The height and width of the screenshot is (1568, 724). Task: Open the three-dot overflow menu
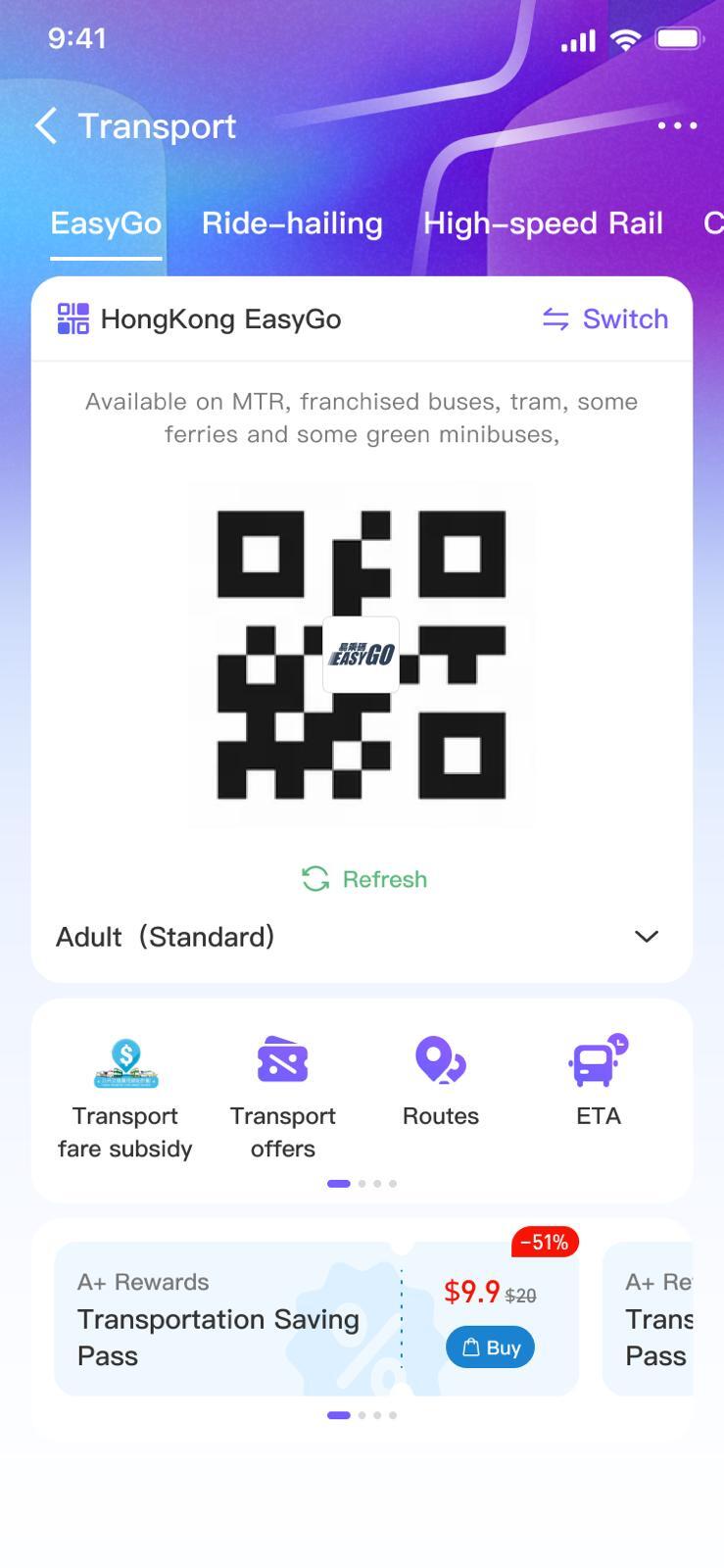point(677,126)
